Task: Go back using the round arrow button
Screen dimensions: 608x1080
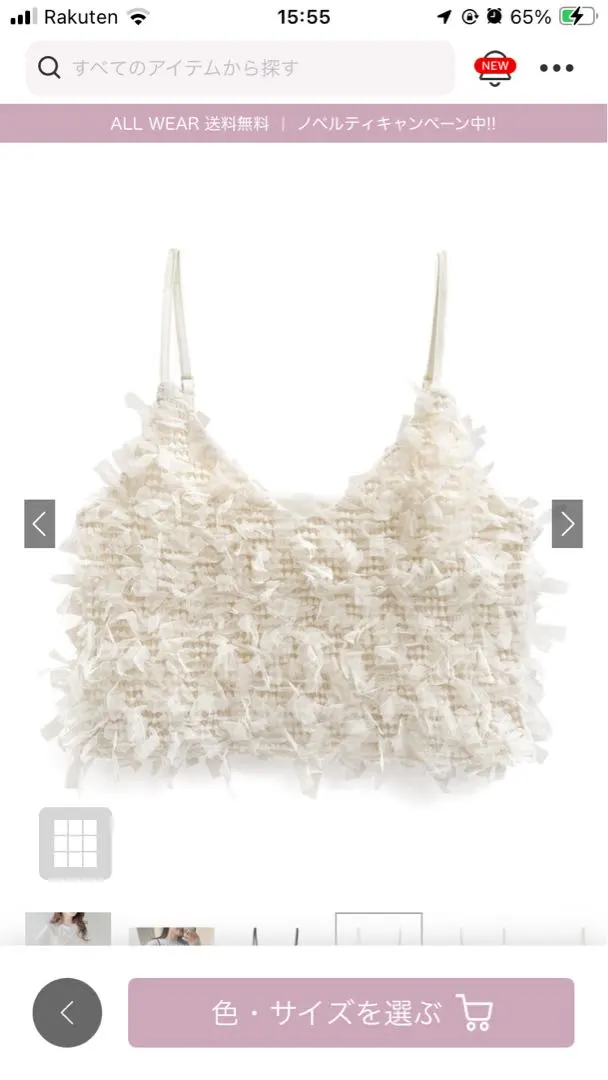Action: 67,1013
